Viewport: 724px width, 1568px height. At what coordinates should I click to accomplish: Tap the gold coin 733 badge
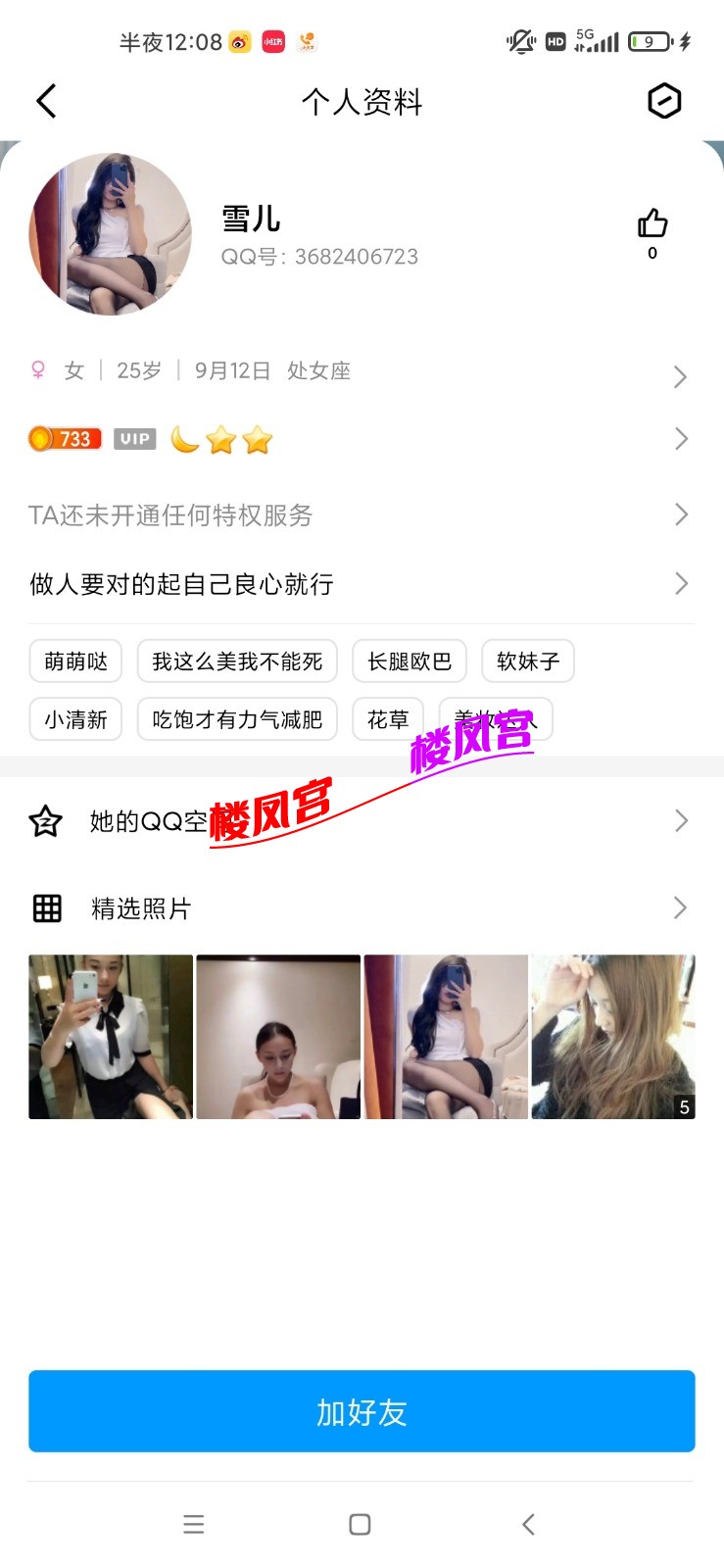click(63, 438)
